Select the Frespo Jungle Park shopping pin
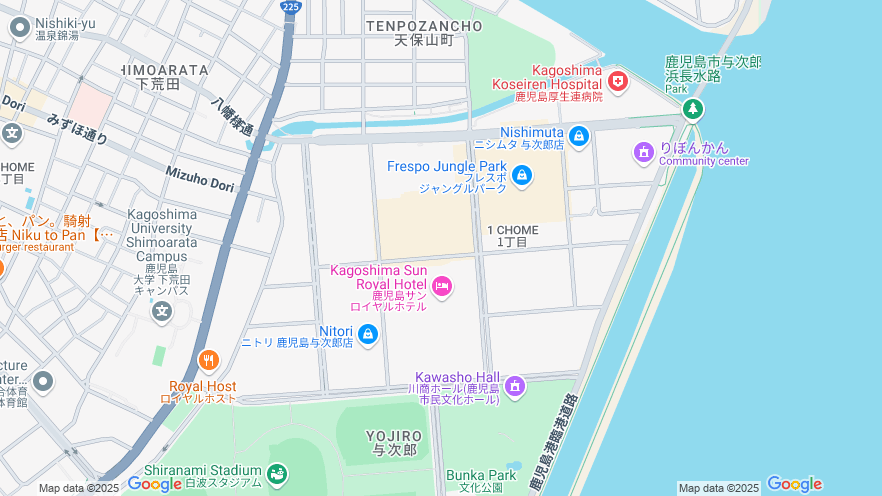The height and width of the screenshot is (496, 882). coord(521,177)
